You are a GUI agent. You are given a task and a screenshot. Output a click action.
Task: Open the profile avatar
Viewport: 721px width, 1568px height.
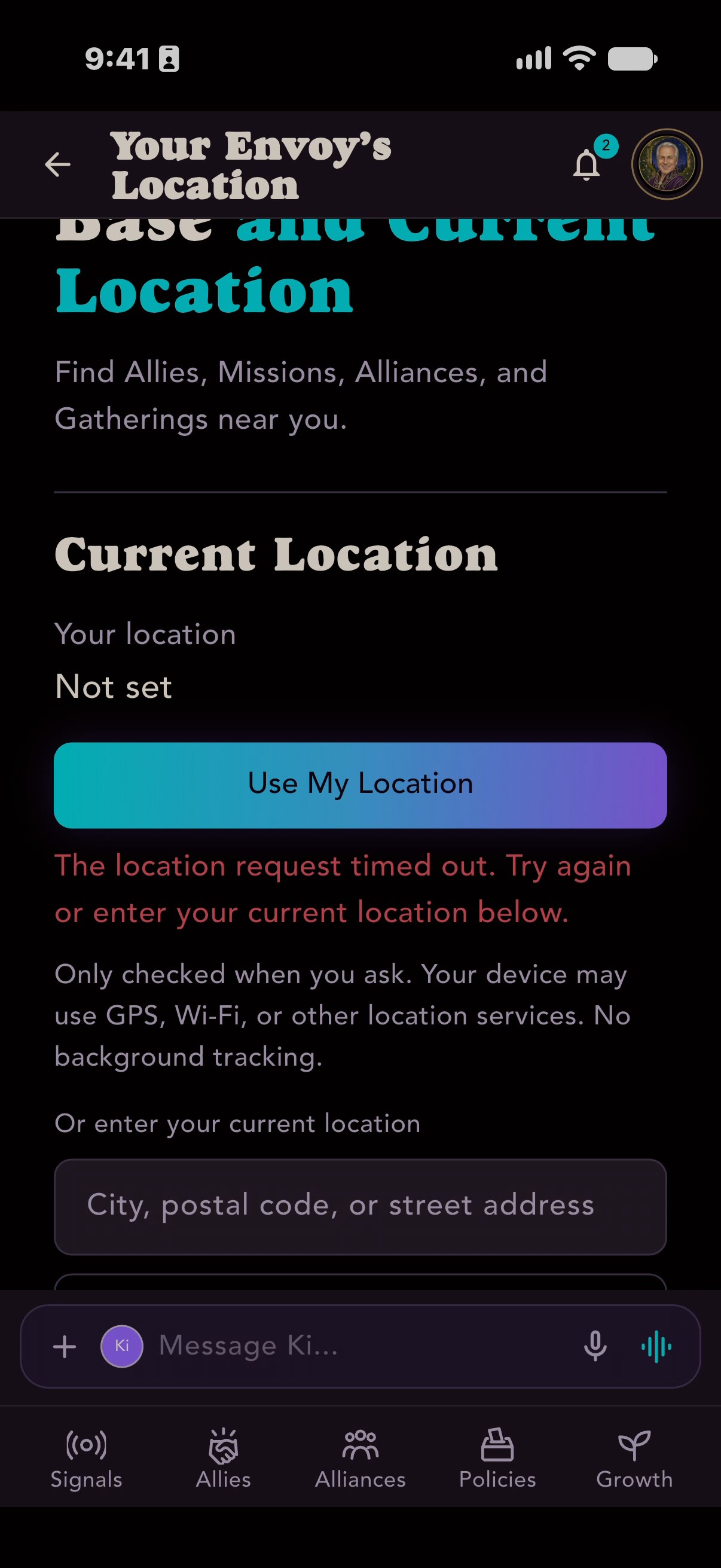click(x=667, y=164)
